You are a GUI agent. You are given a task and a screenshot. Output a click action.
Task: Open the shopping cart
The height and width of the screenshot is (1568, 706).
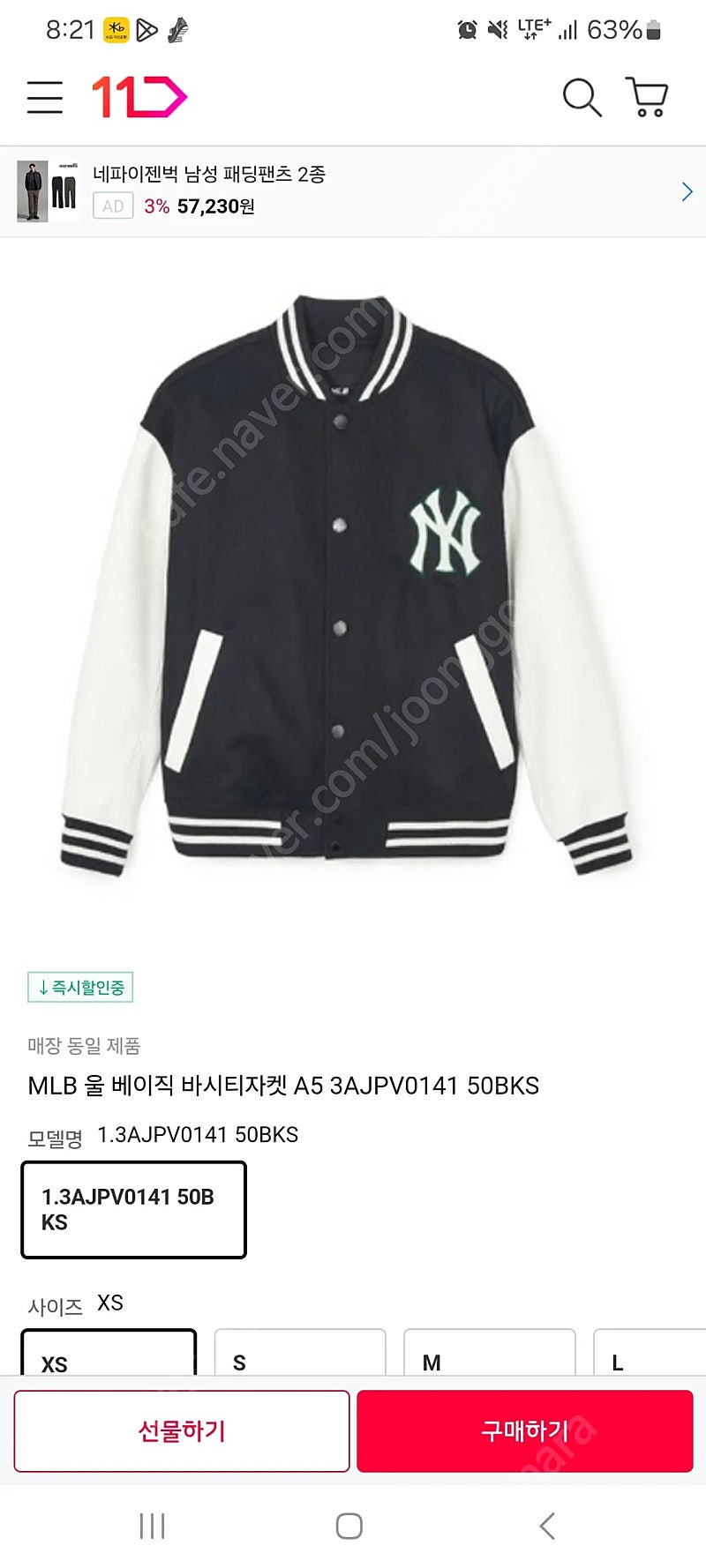647,97
